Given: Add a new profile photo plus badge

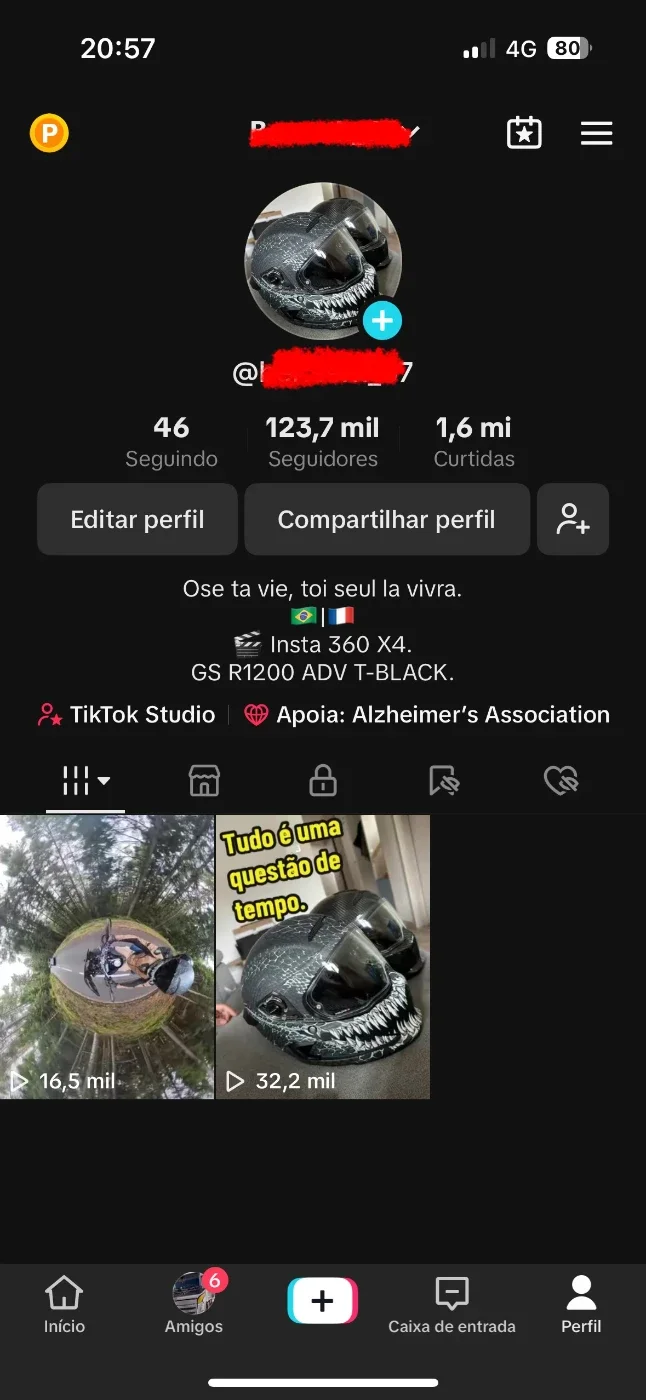Looking at the screenshot, I should (382, 321).
